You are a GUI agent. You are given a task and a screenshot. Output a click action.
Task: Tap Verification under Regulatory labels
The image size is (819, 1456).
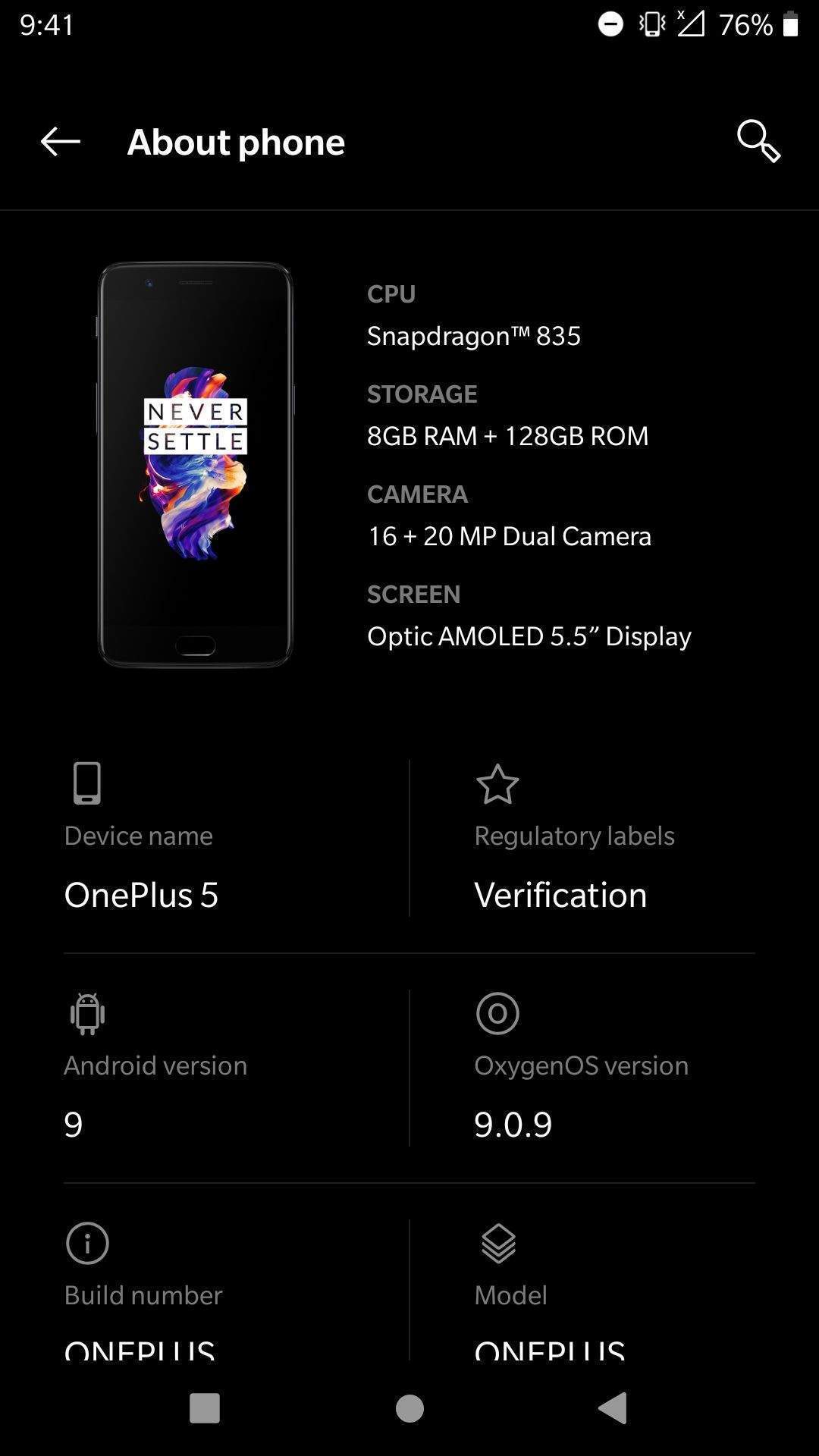[560, 895]
